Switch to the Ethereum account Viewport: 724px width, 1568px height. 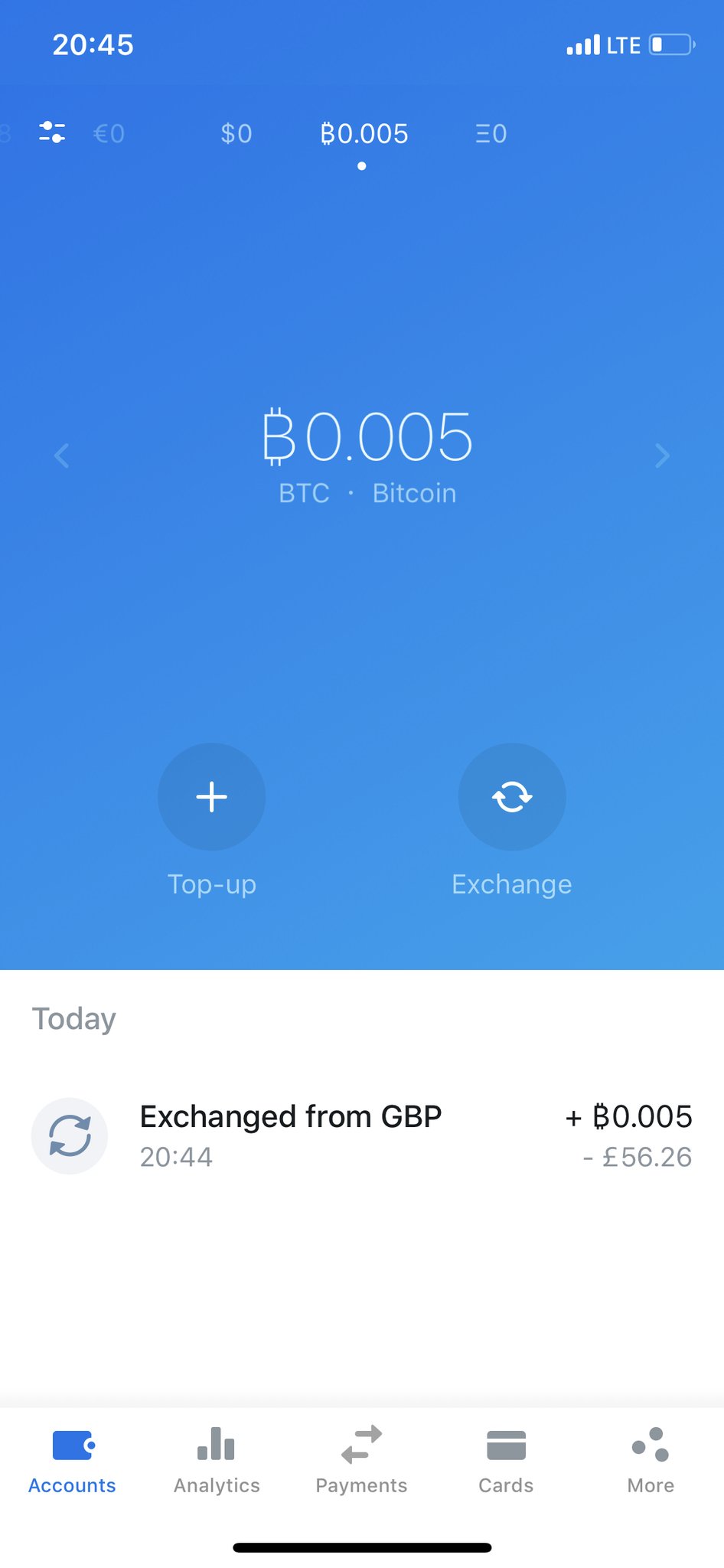tap(491, 134)
